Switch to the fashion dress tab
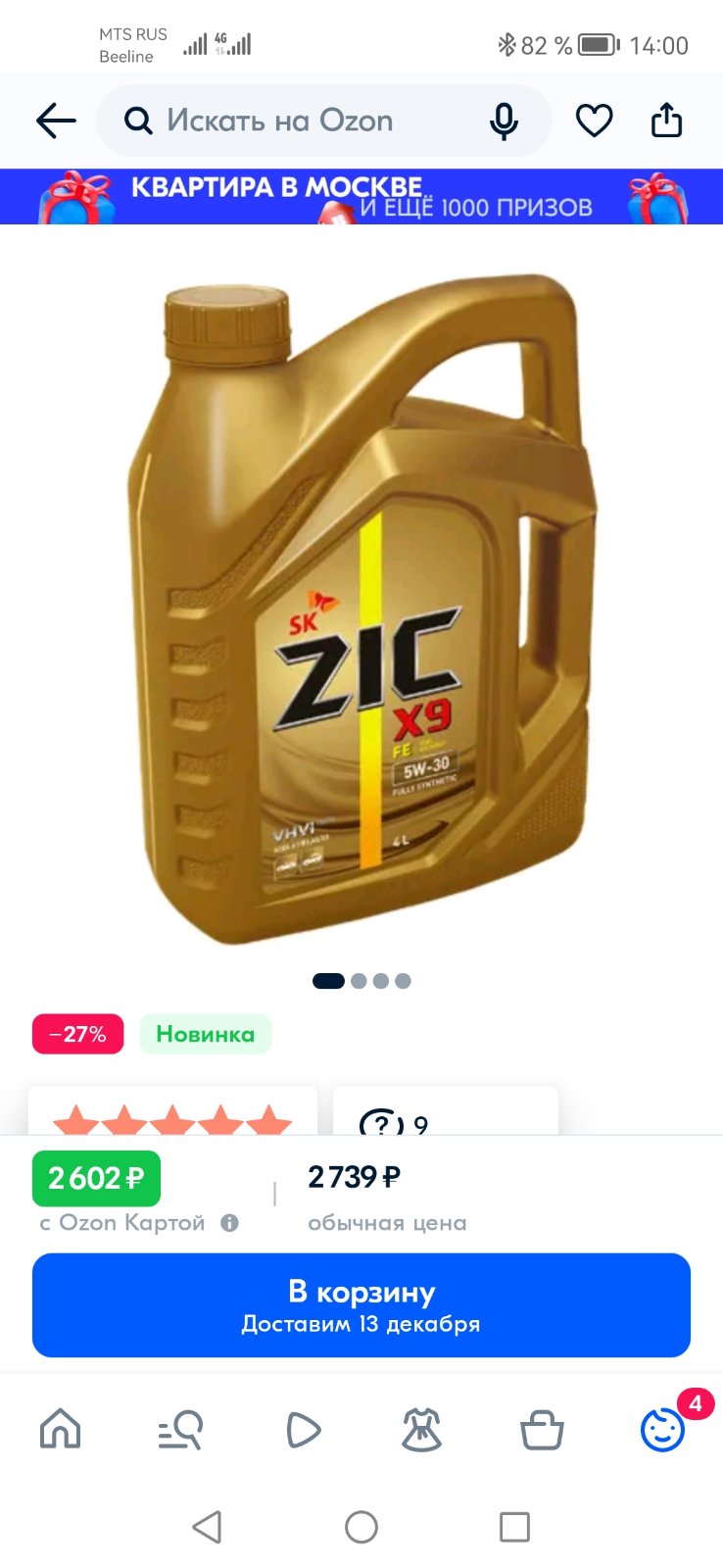723x1568 pixels. point(422,1429)
